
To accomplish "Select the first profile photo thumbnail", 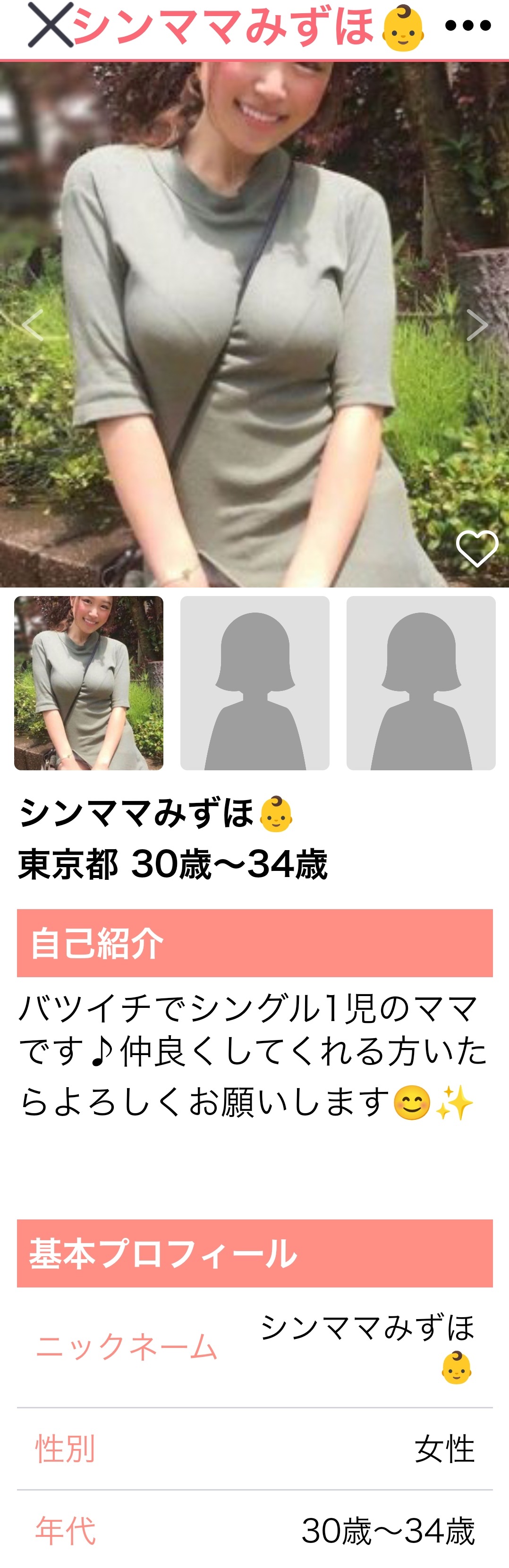I will coord(89,683).
